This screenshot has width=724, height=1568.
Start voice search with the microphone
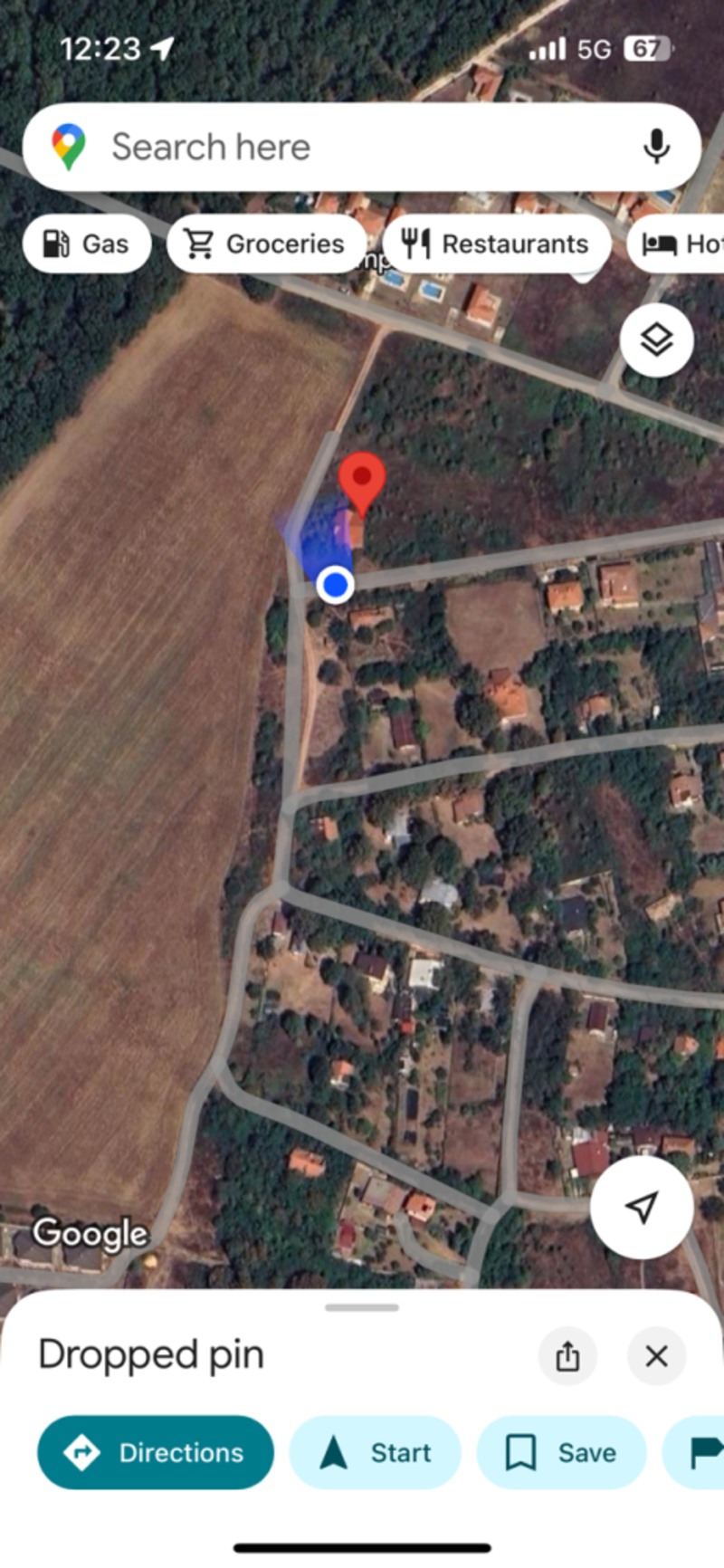click(656, 147)
